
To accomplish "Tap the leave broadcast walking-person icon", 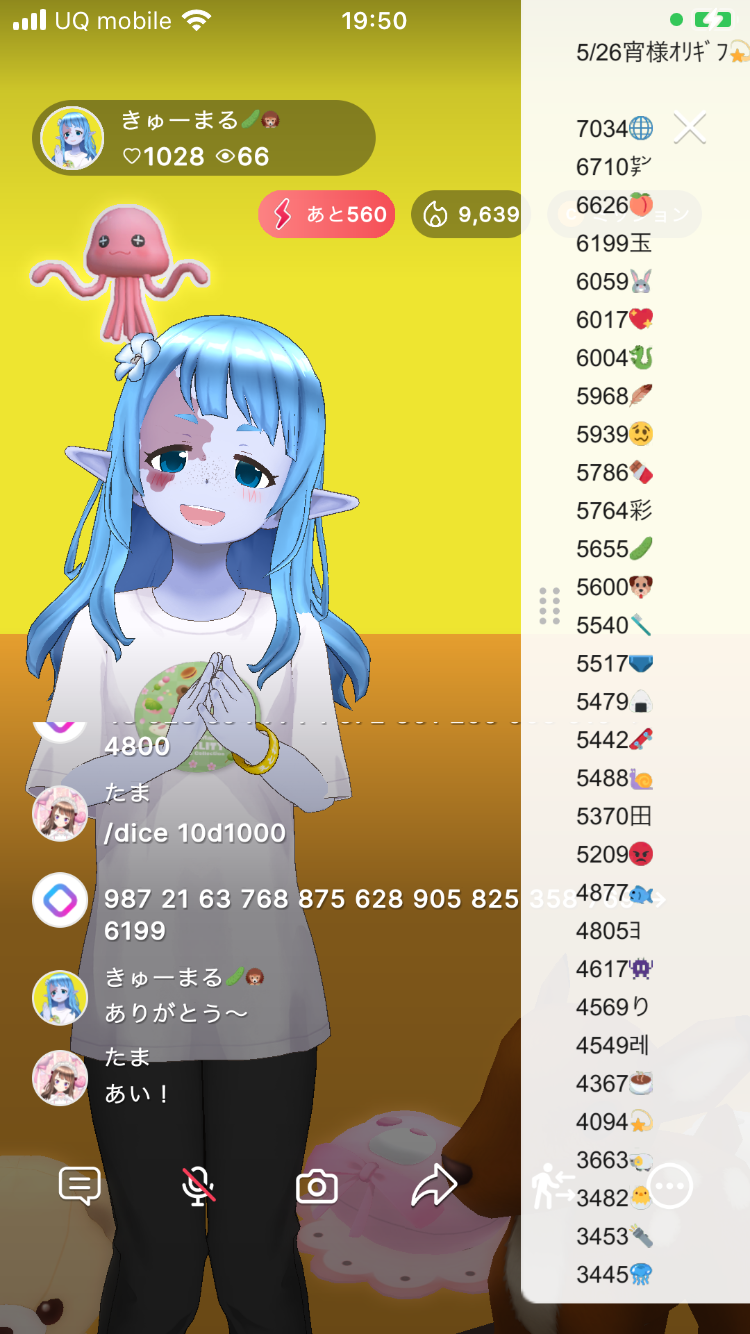I will [x=553, y=1187].
